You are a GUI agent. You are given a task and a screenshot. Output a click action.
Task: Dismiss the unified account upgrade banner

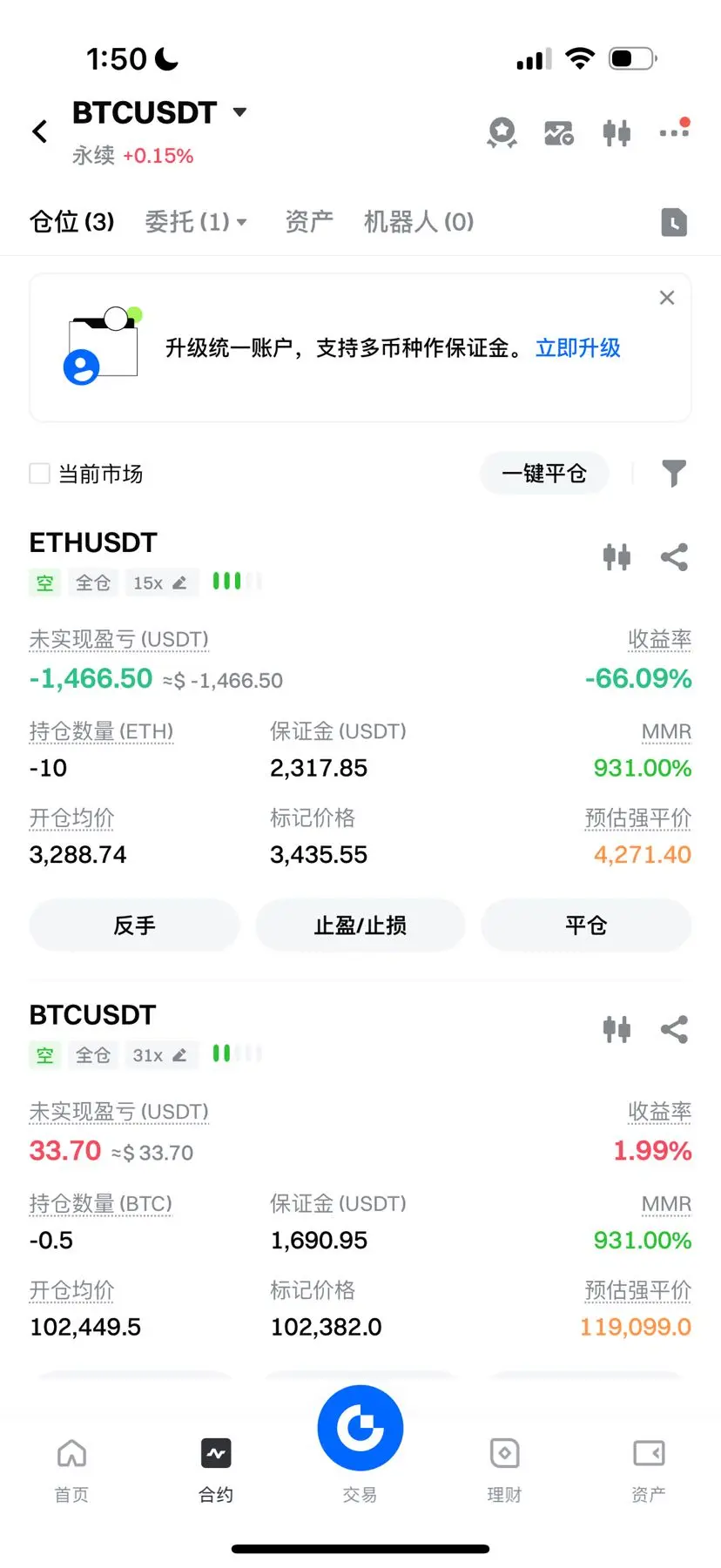point(667,298)
